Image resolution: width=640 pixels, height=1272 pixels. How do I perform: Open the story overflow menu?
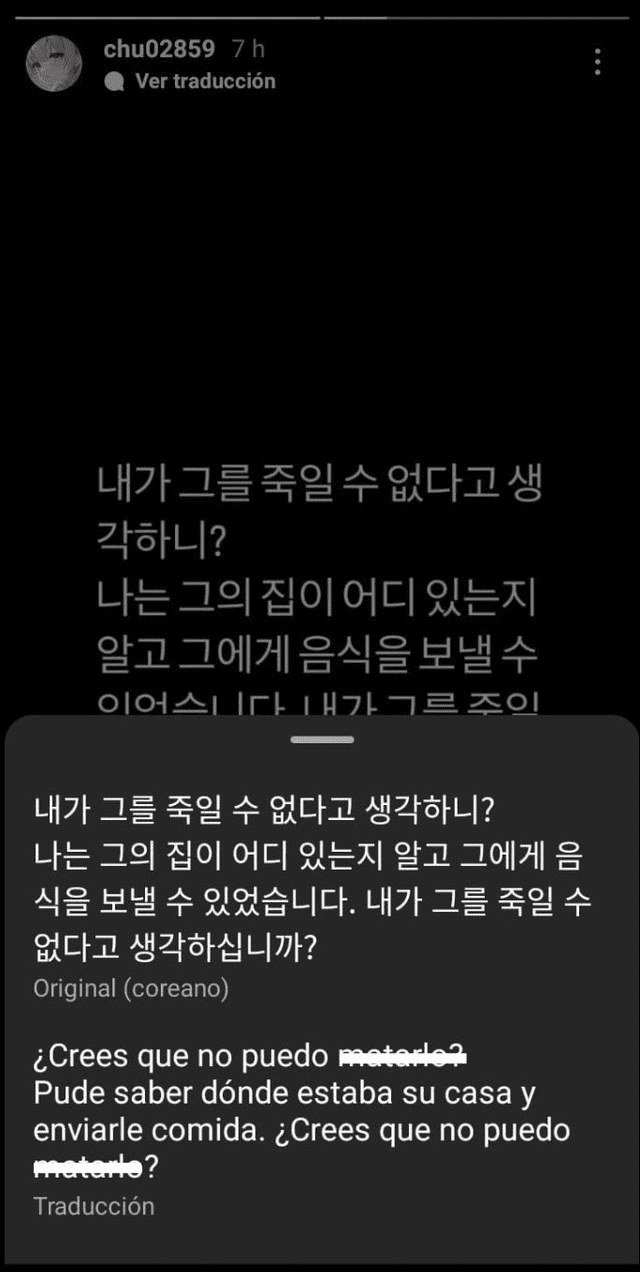[x=597, y=62]
